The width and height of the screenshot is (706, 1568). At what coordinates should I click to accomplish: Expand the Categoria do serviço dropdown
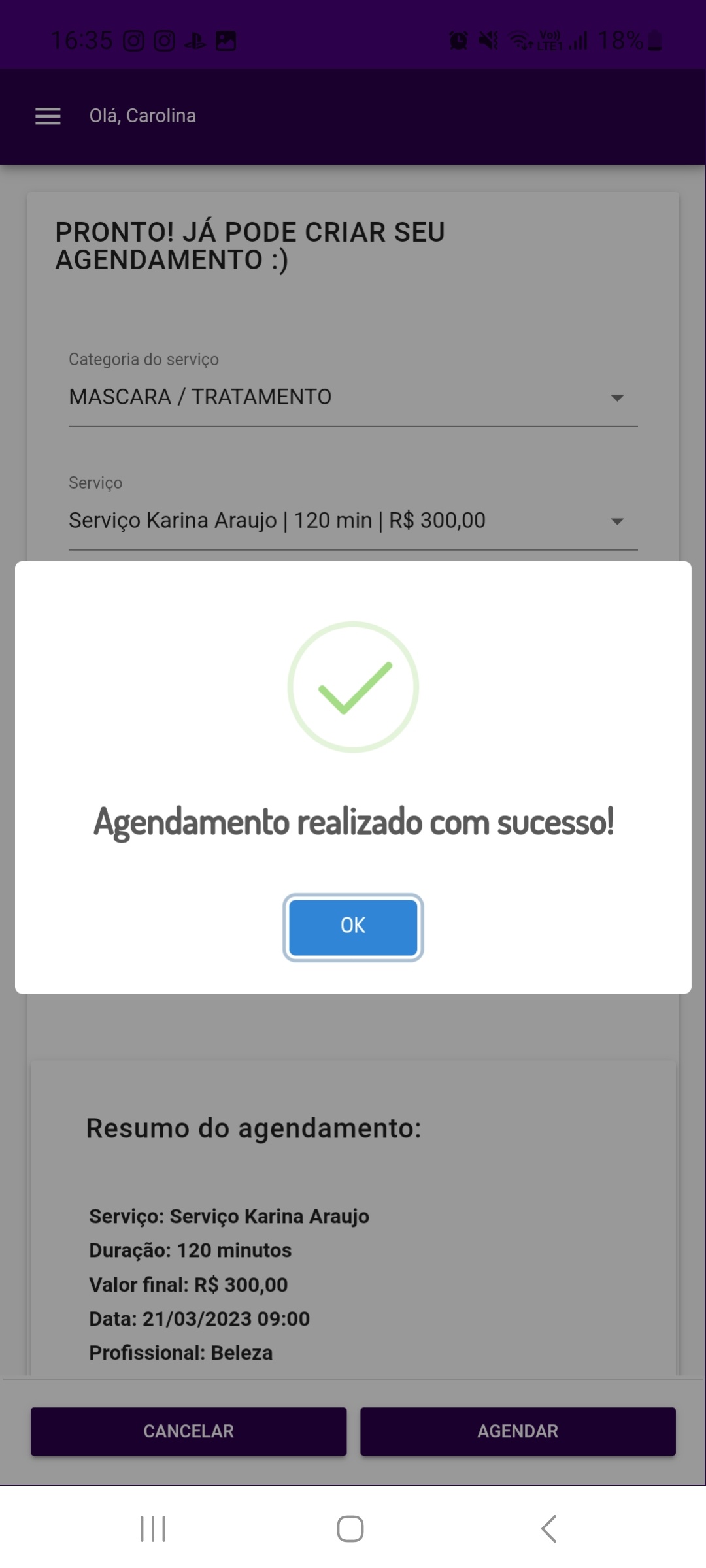click(x=353, y=397)
